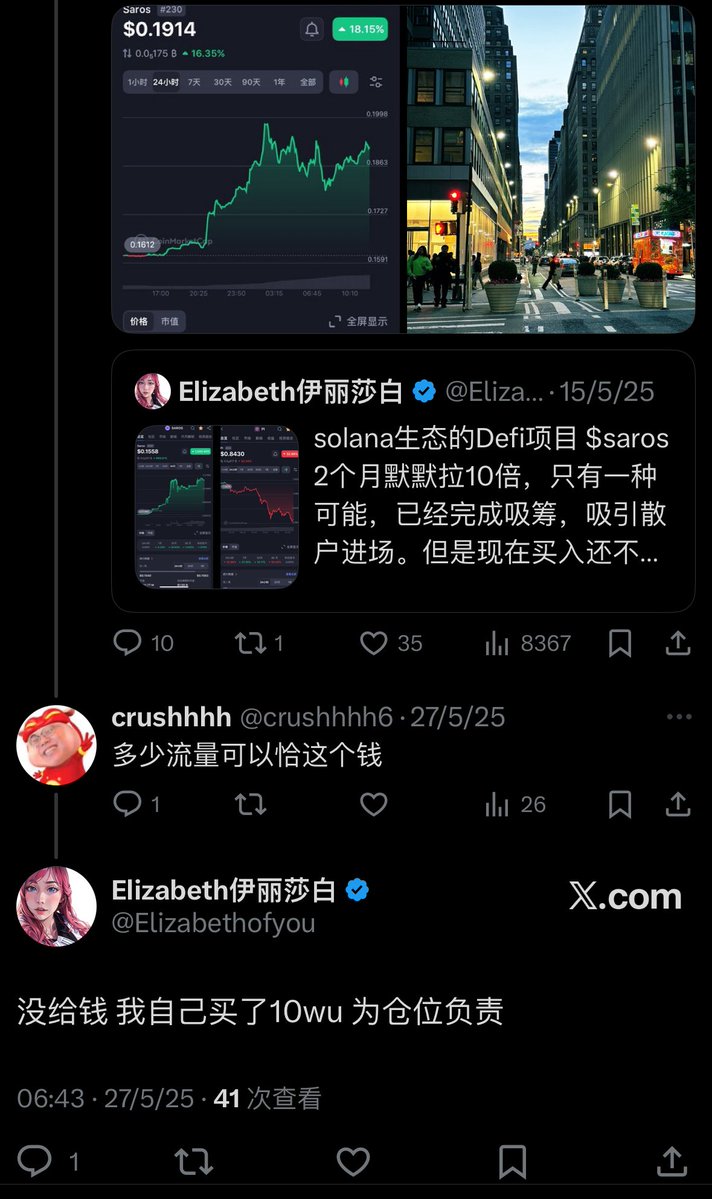
Task: Open overflow menu on crushhhh's reply
Action: point(679,717)
